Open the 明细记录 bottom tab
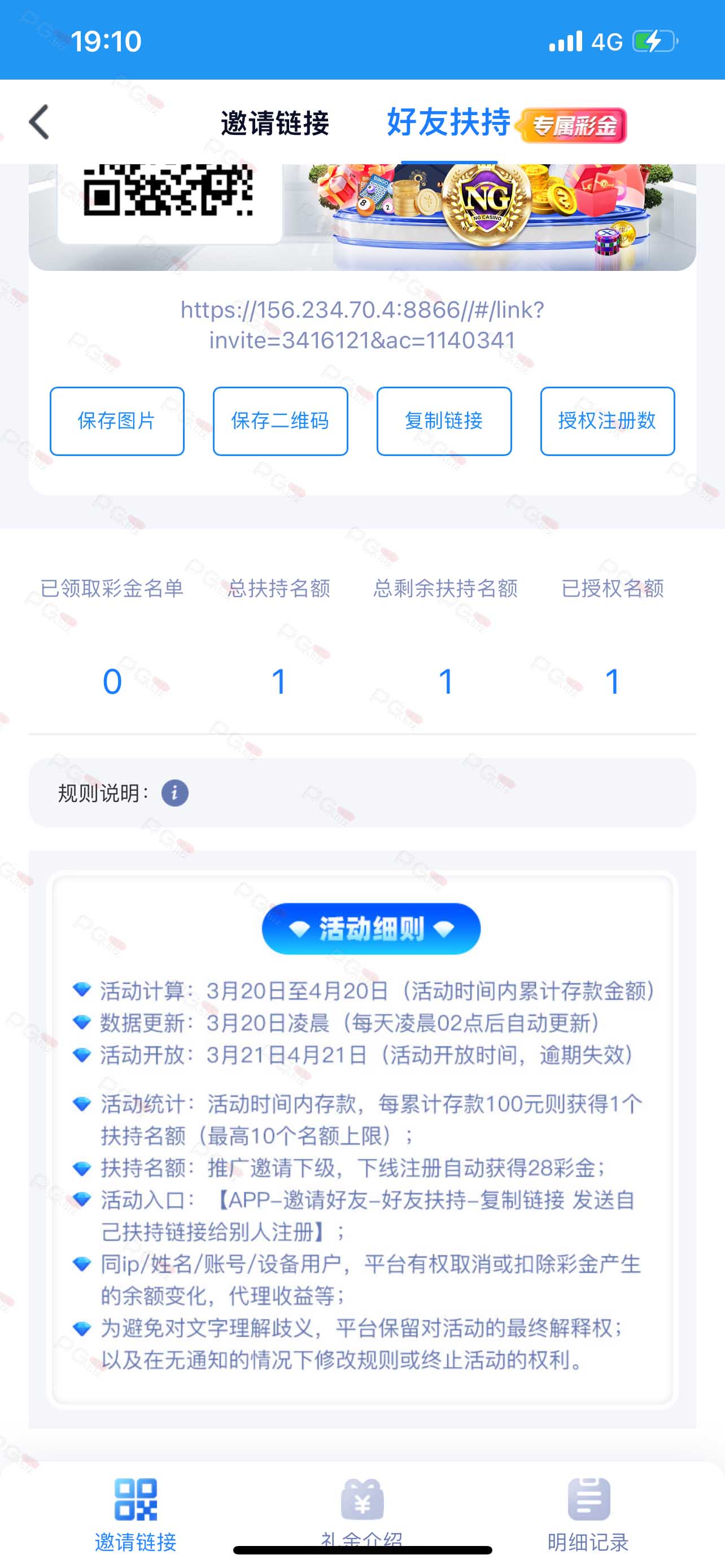 (x=589, y=1515)
